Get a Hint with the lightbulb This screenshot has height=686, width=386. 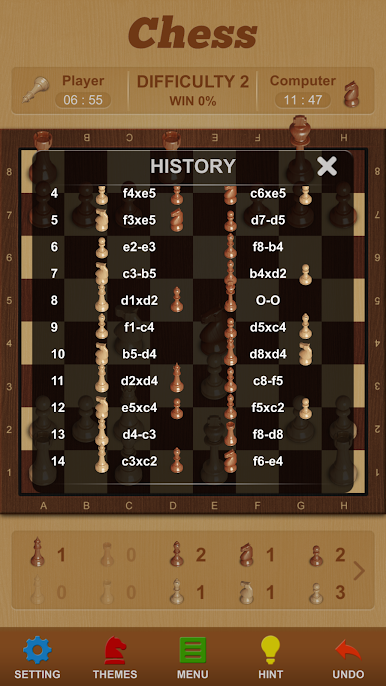[270, 657]
